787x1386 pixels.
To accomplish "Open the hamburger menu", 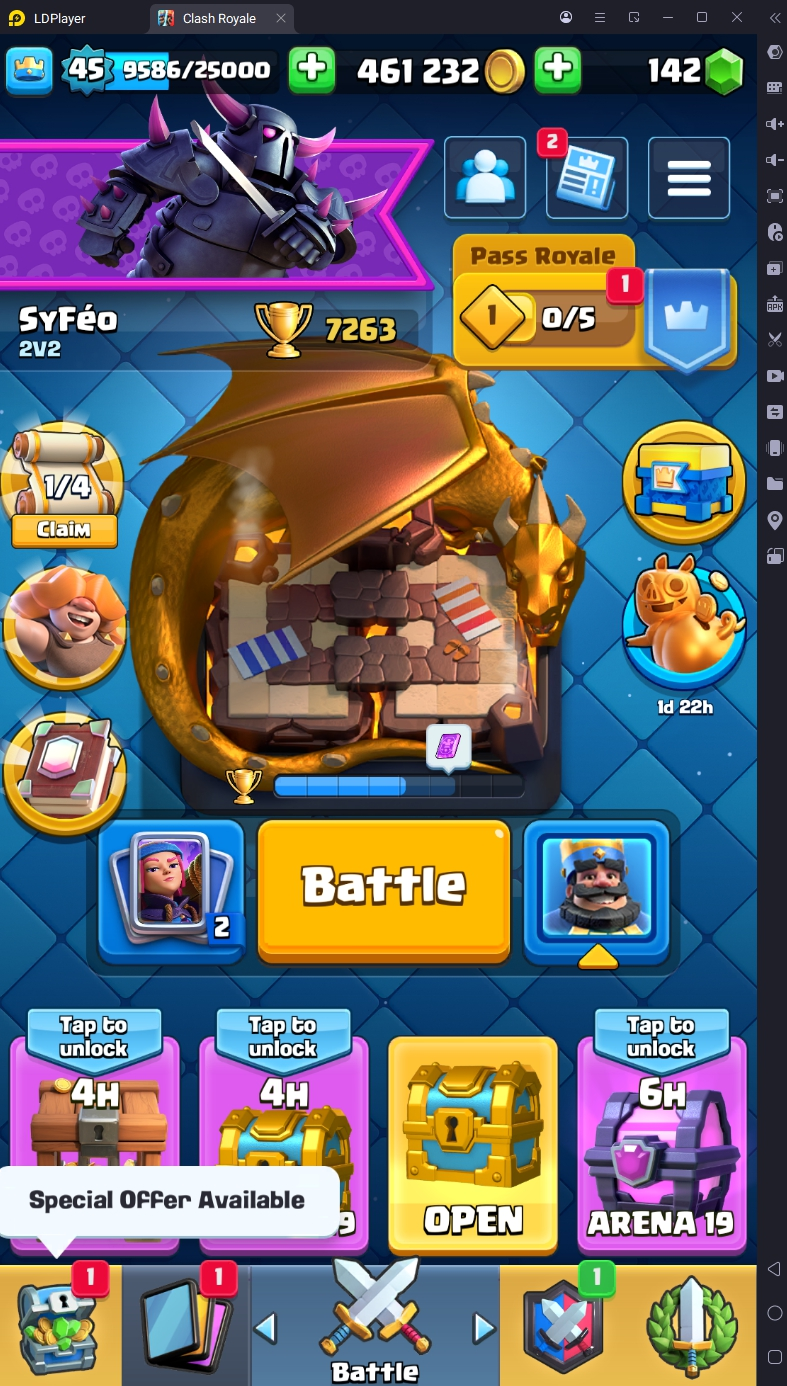I will point(688,178).
